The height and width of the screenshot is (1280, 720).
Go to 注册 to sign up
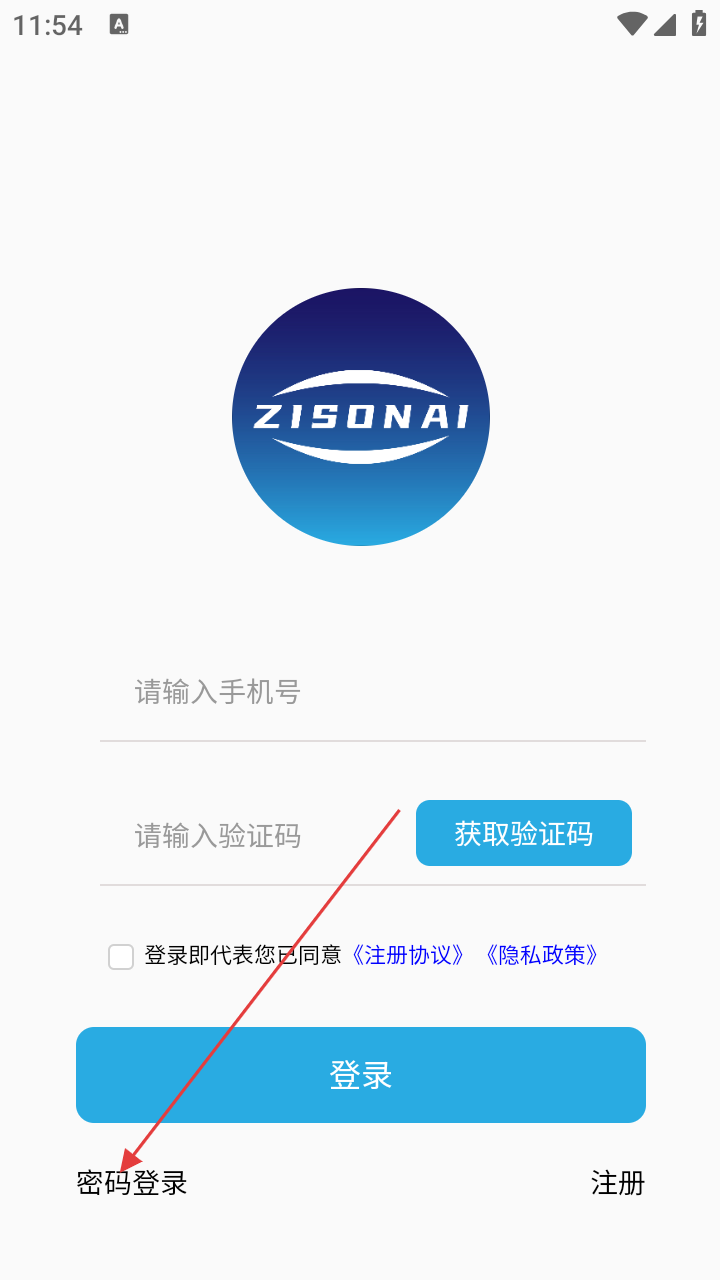tap(618, 1183)
